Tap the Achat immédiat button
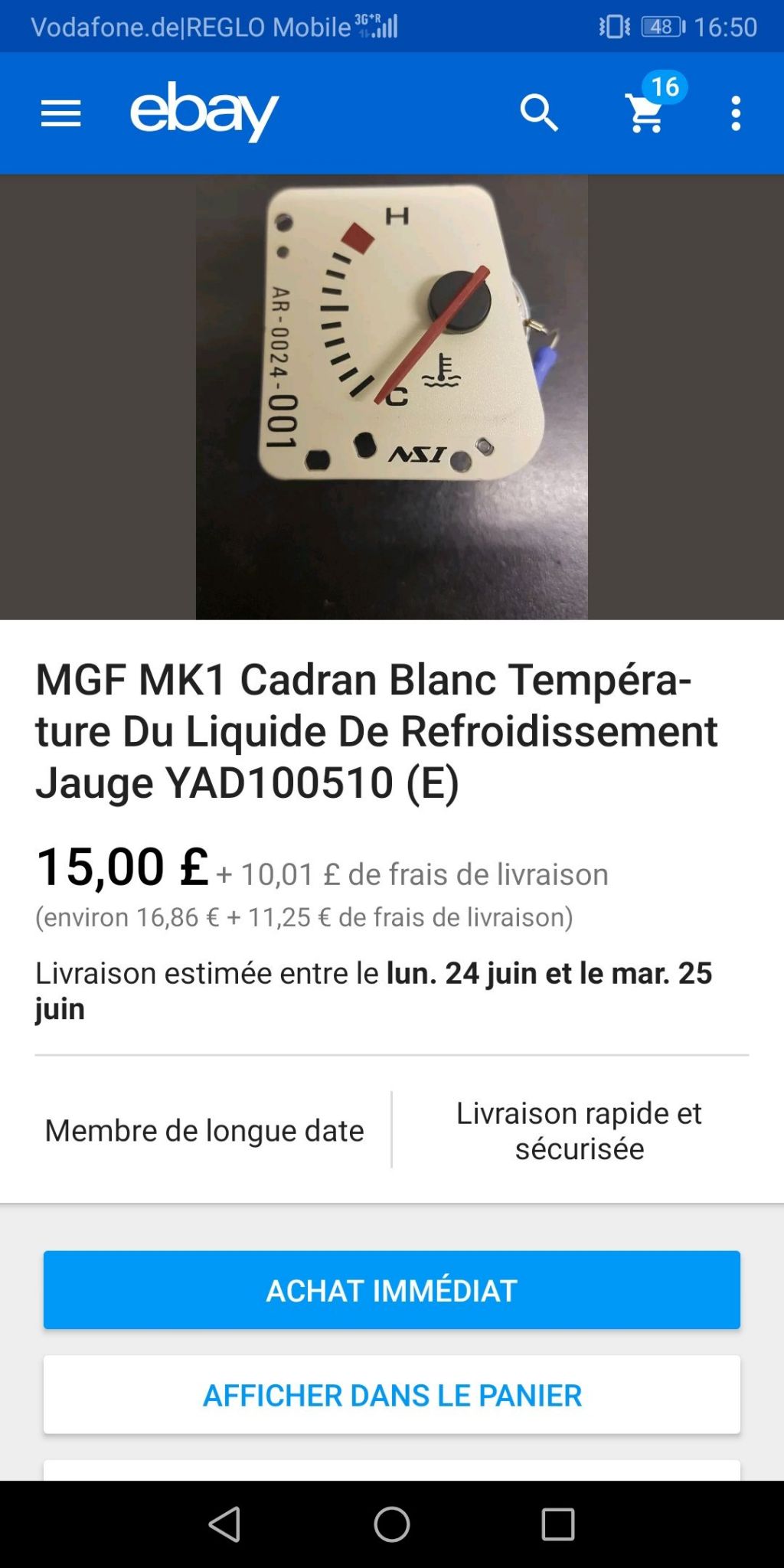This screenshot has height=1568, width=784. tap(392, 1290)
